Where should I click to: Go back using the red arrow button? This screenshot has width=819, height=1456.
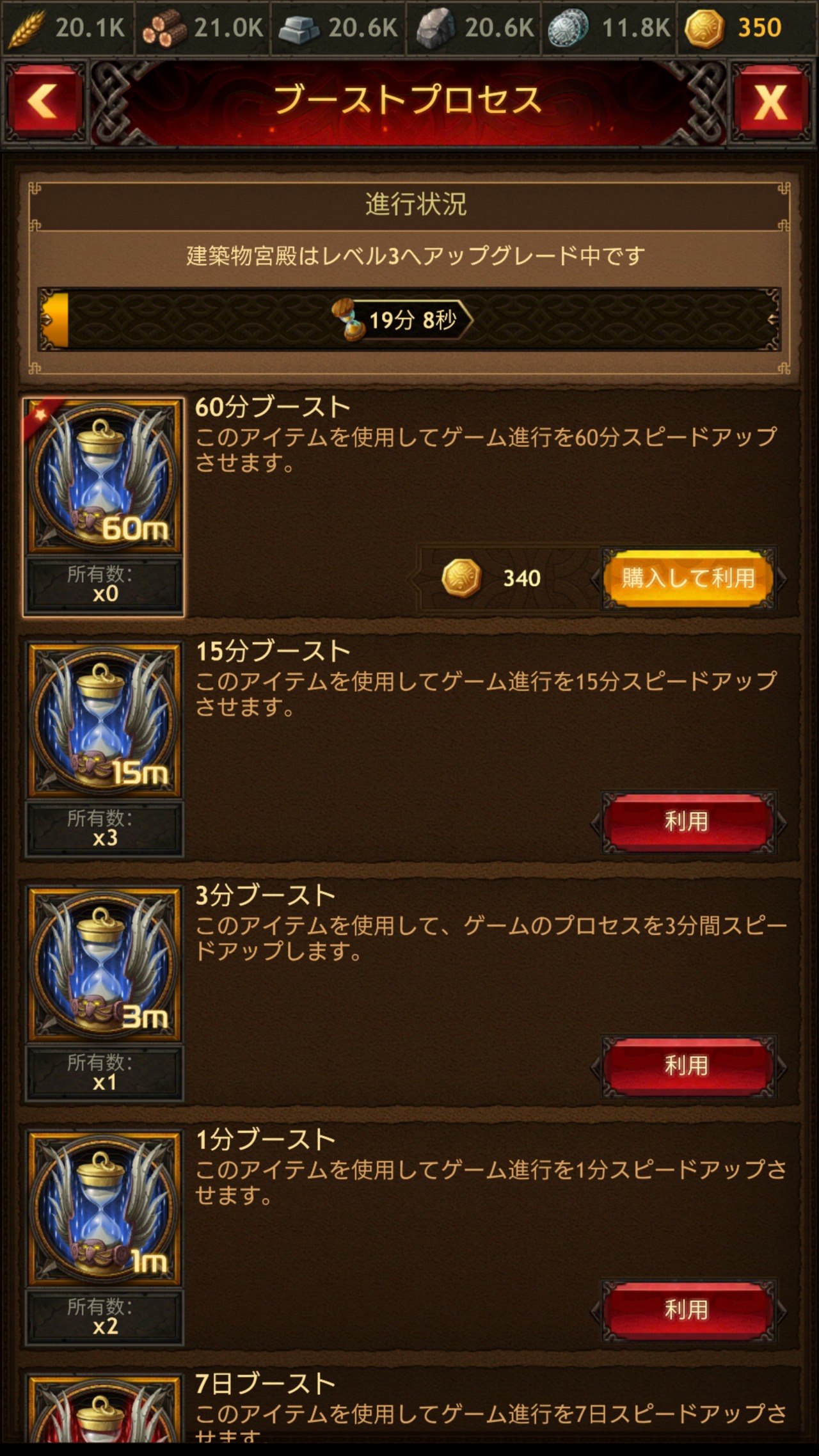pyautogui.click(x=45, y=101)
